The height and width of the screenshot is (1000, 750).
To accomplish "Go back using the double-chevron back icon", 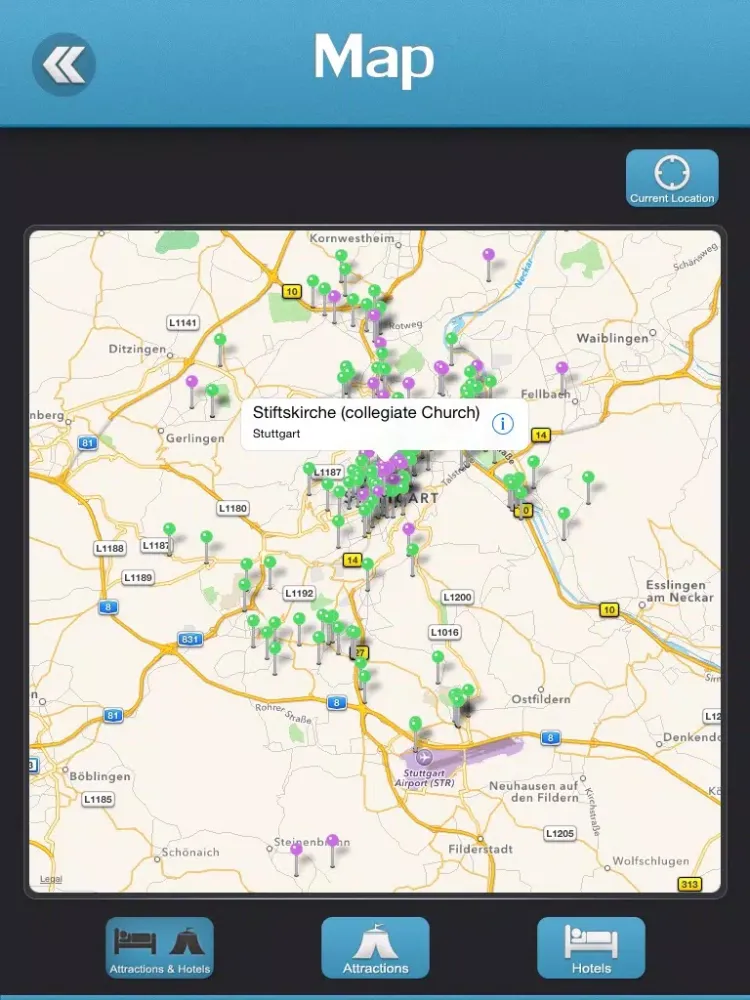I will 64,63.
